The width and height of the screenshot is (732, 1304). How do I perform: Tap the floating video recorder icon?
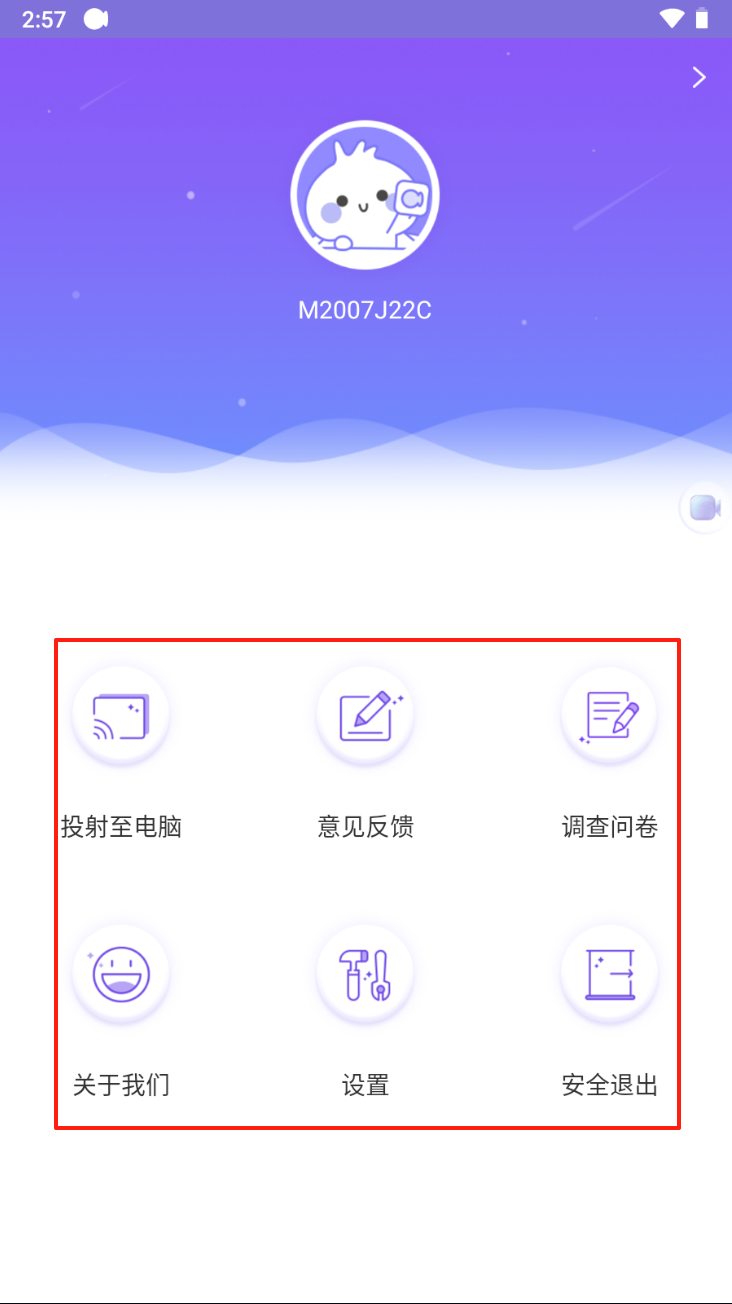click(x=706, y=507)
